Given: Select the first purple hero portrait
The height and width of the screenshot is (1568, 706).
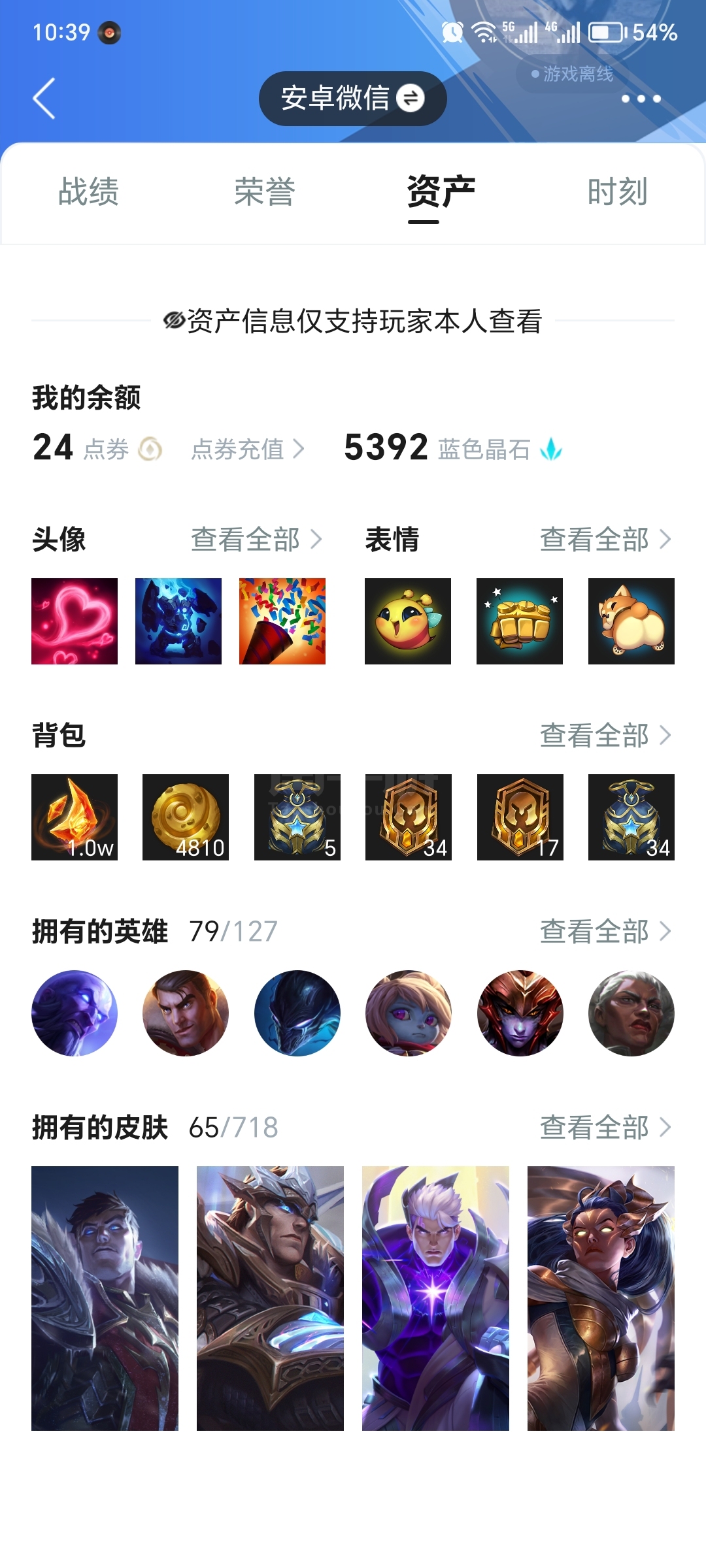Looking at the screenshot, I should tap(75, 1013).
